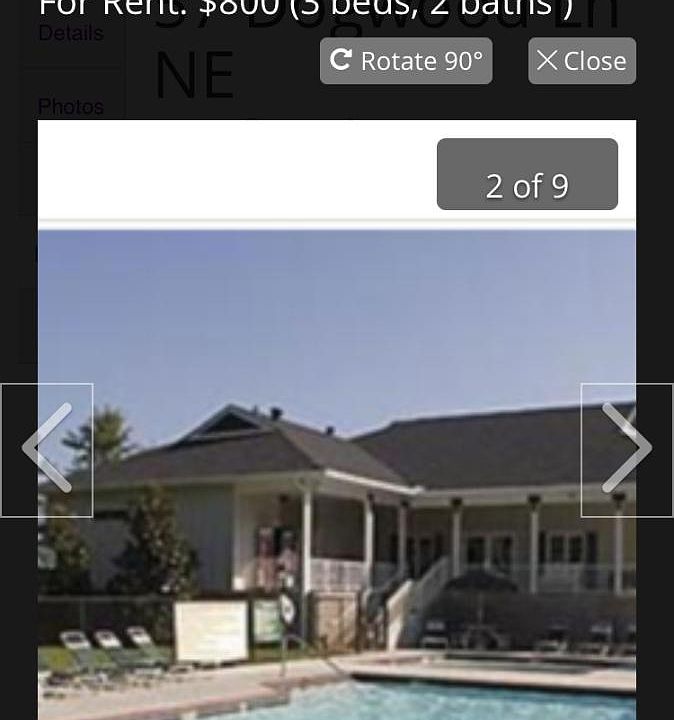Advance to the next photo

point(626,450)
